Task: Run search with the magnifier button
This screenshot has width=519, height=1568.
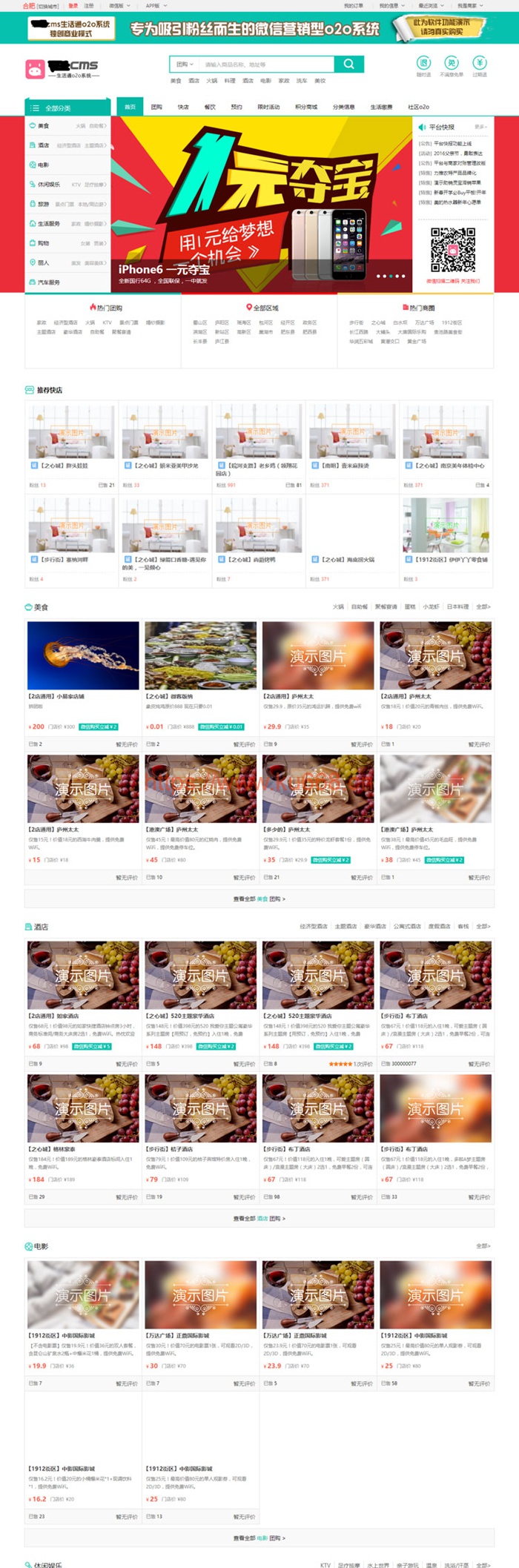Action: [348, 64]
